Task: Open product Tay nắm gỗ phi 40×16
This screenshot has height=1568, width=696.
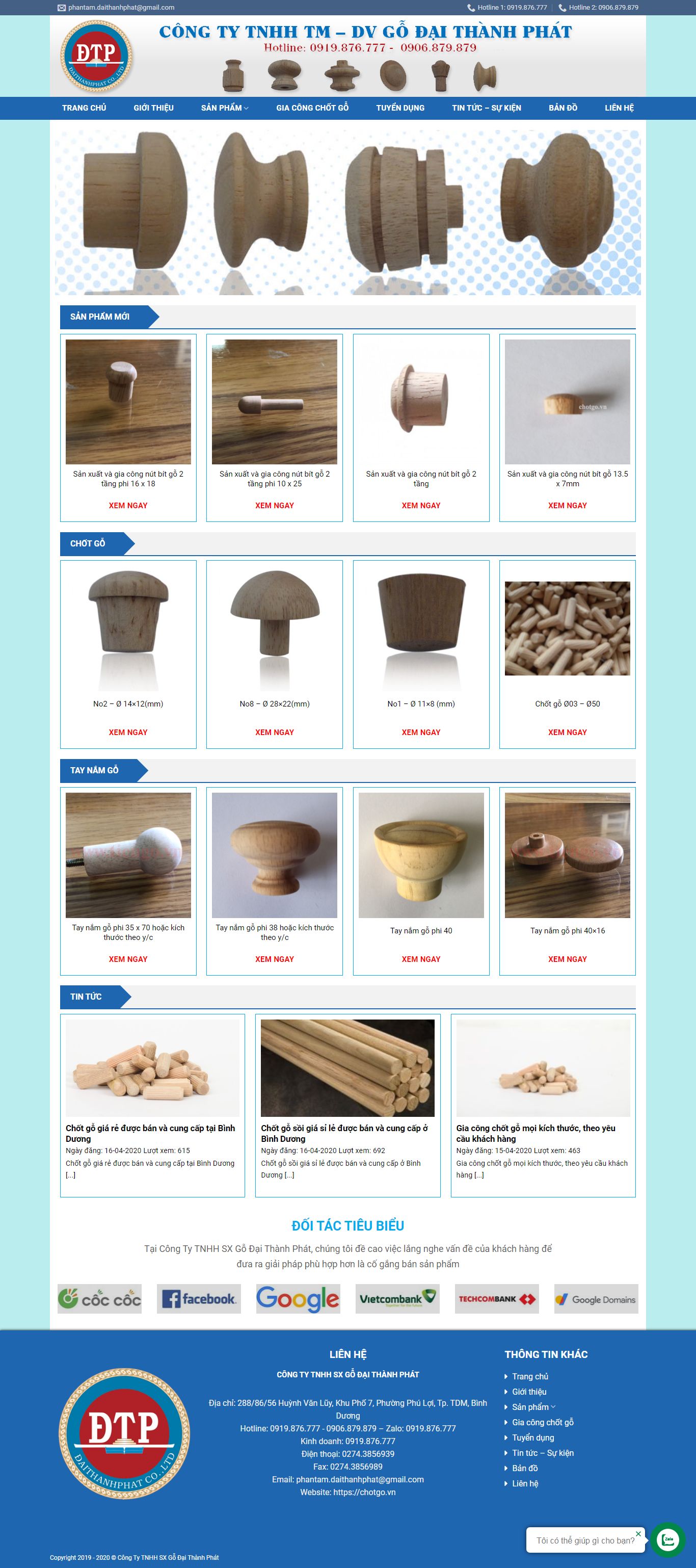Action: (x=567, y=931)
